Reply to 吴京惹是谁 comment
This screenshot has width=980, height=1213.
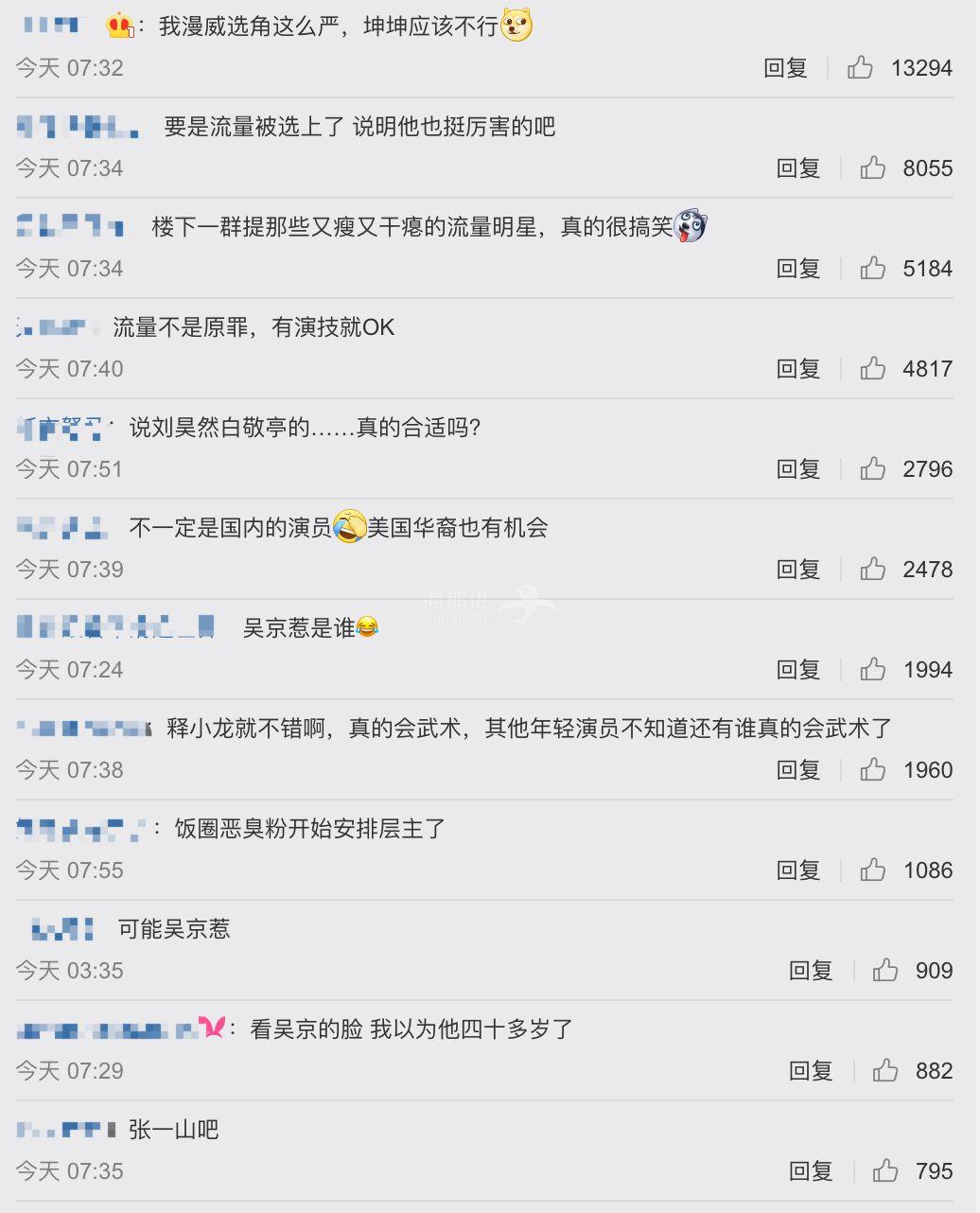797,670
